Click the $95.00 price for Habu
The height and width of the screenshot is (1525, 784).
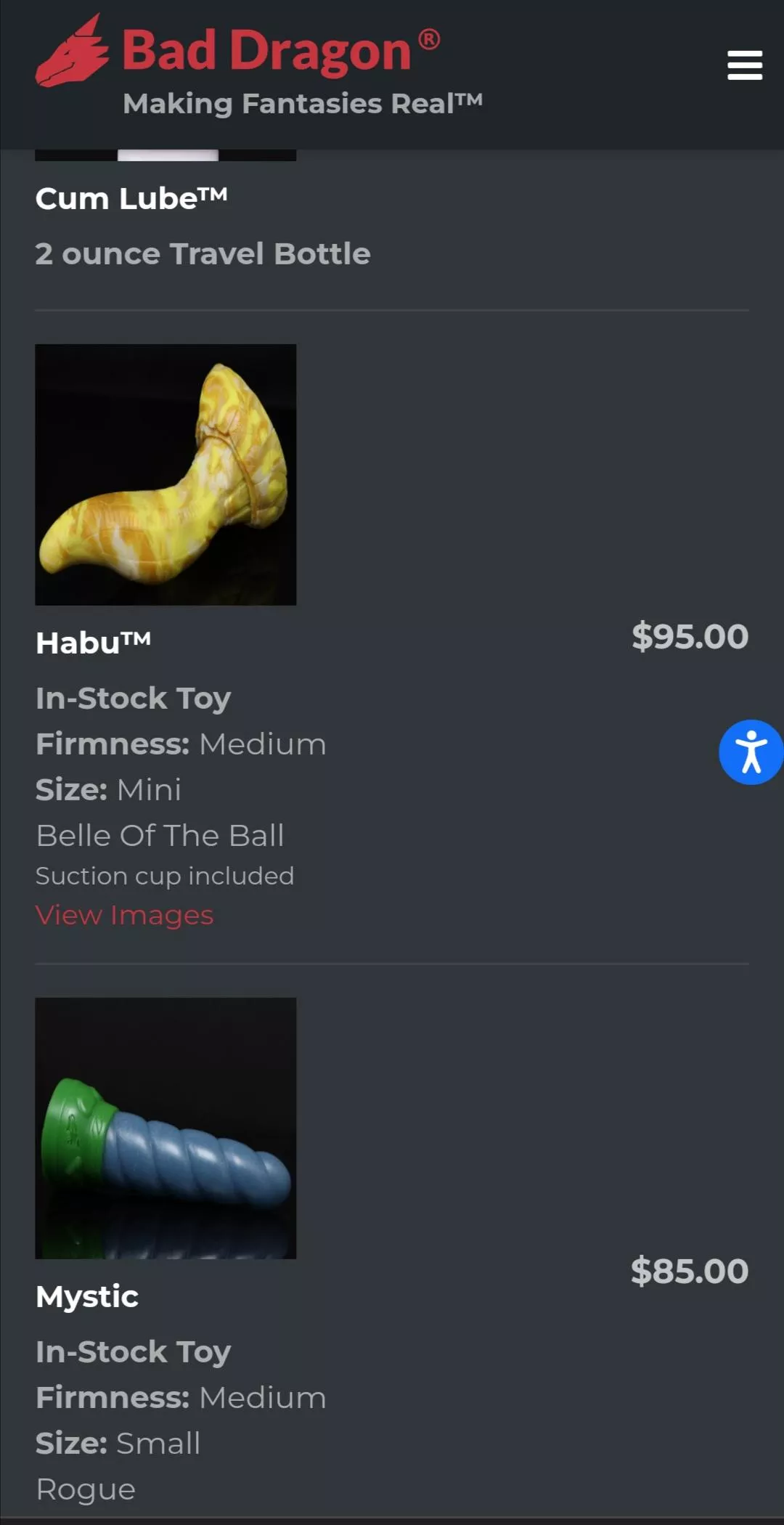690,636
